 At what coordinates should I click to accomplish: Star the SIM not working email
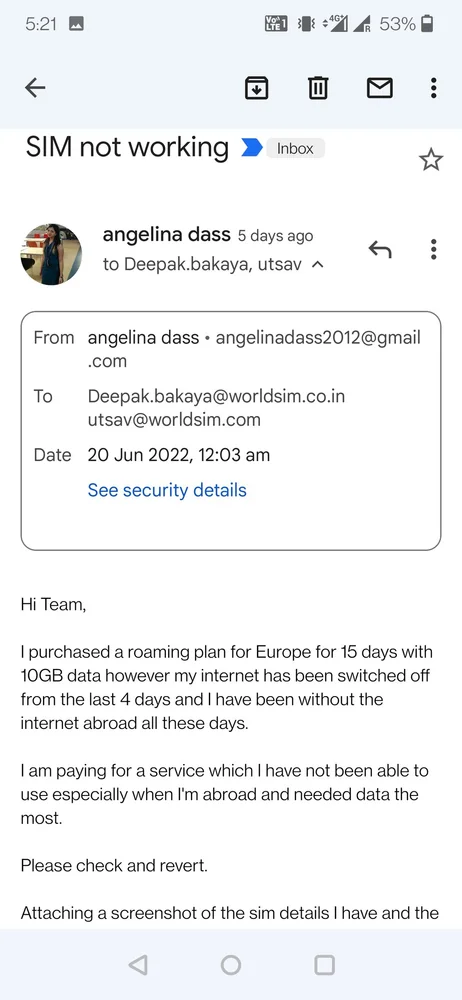point(431,159)
